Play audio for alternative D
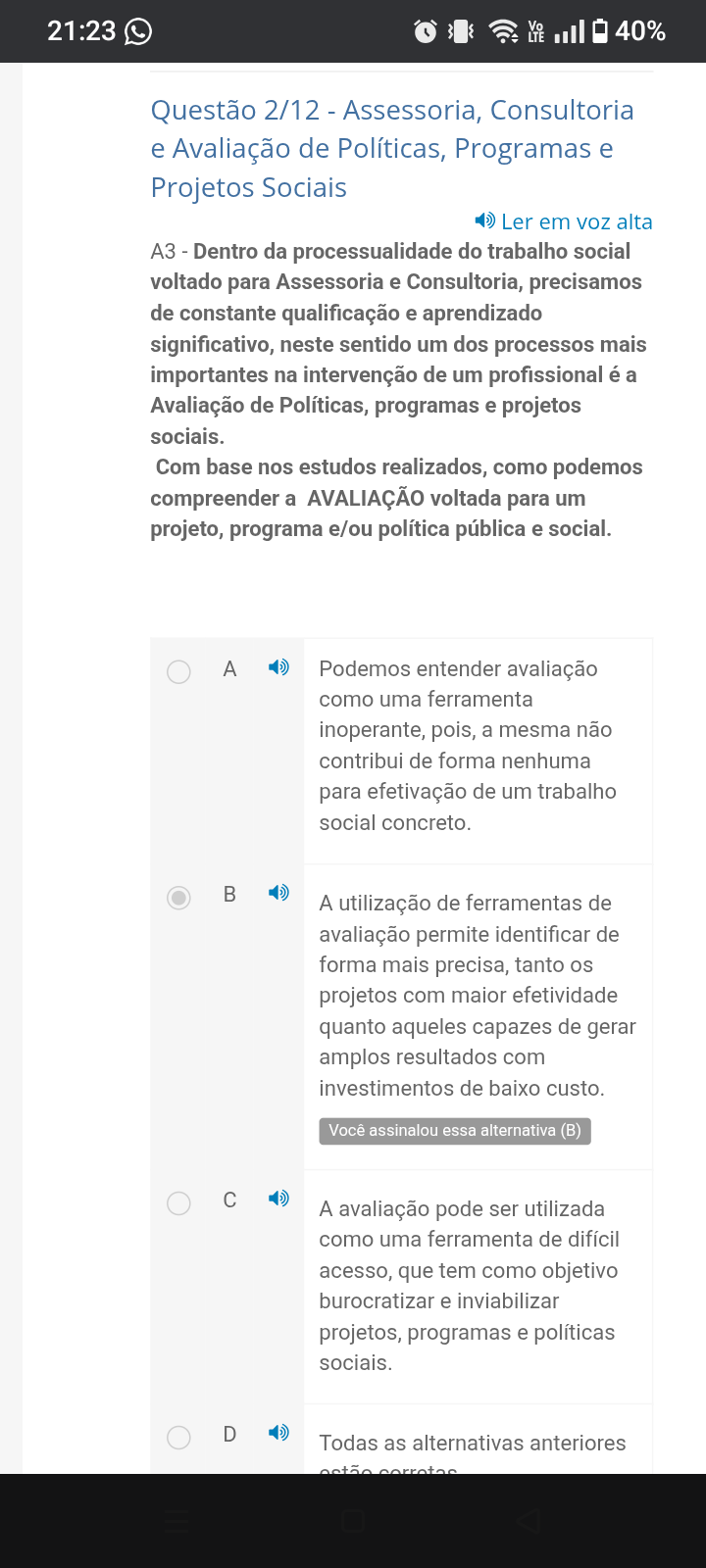706x1568 pixels. [x=278, y=1433]
